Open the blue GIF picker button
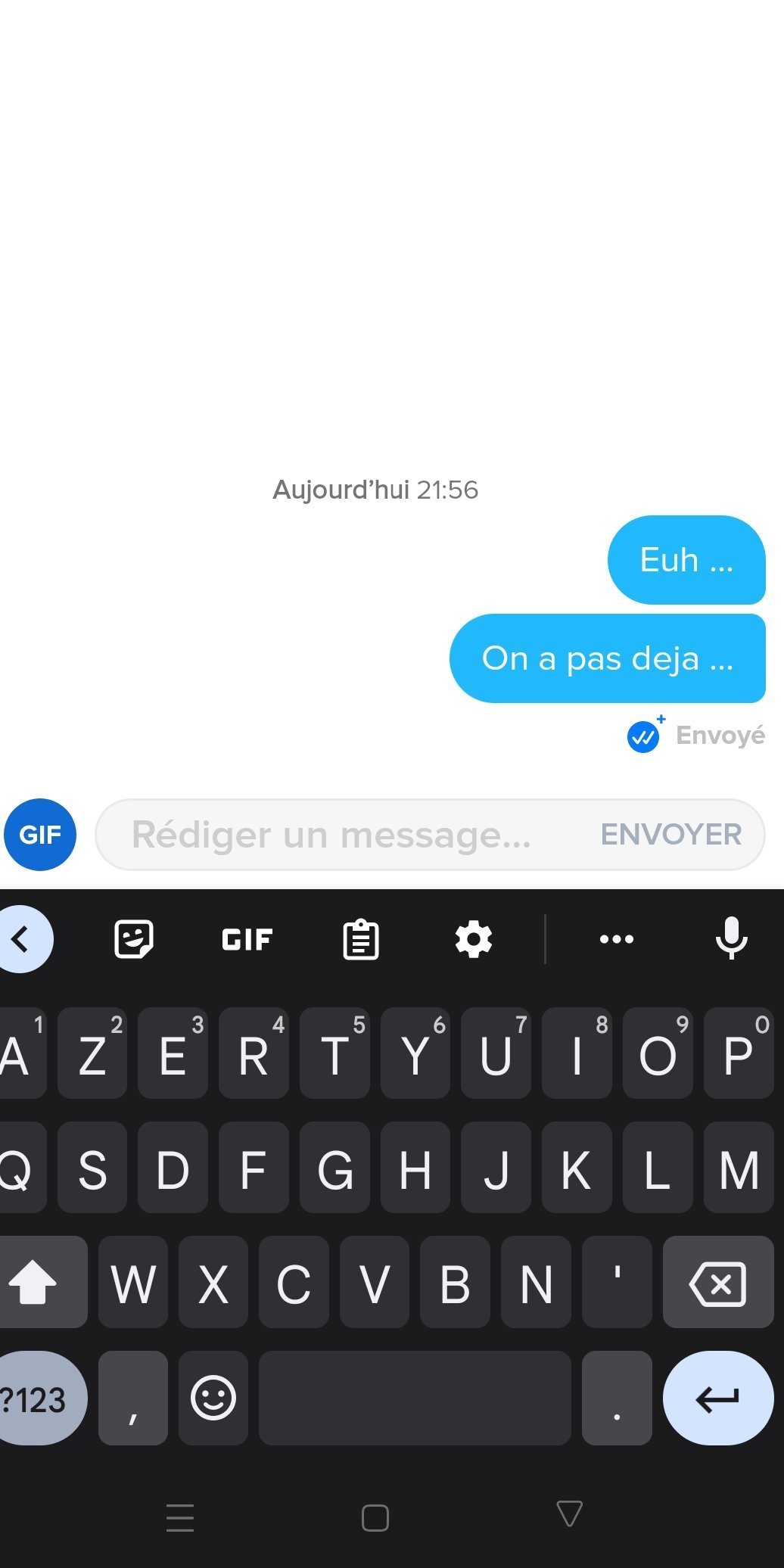 [40, 835]
